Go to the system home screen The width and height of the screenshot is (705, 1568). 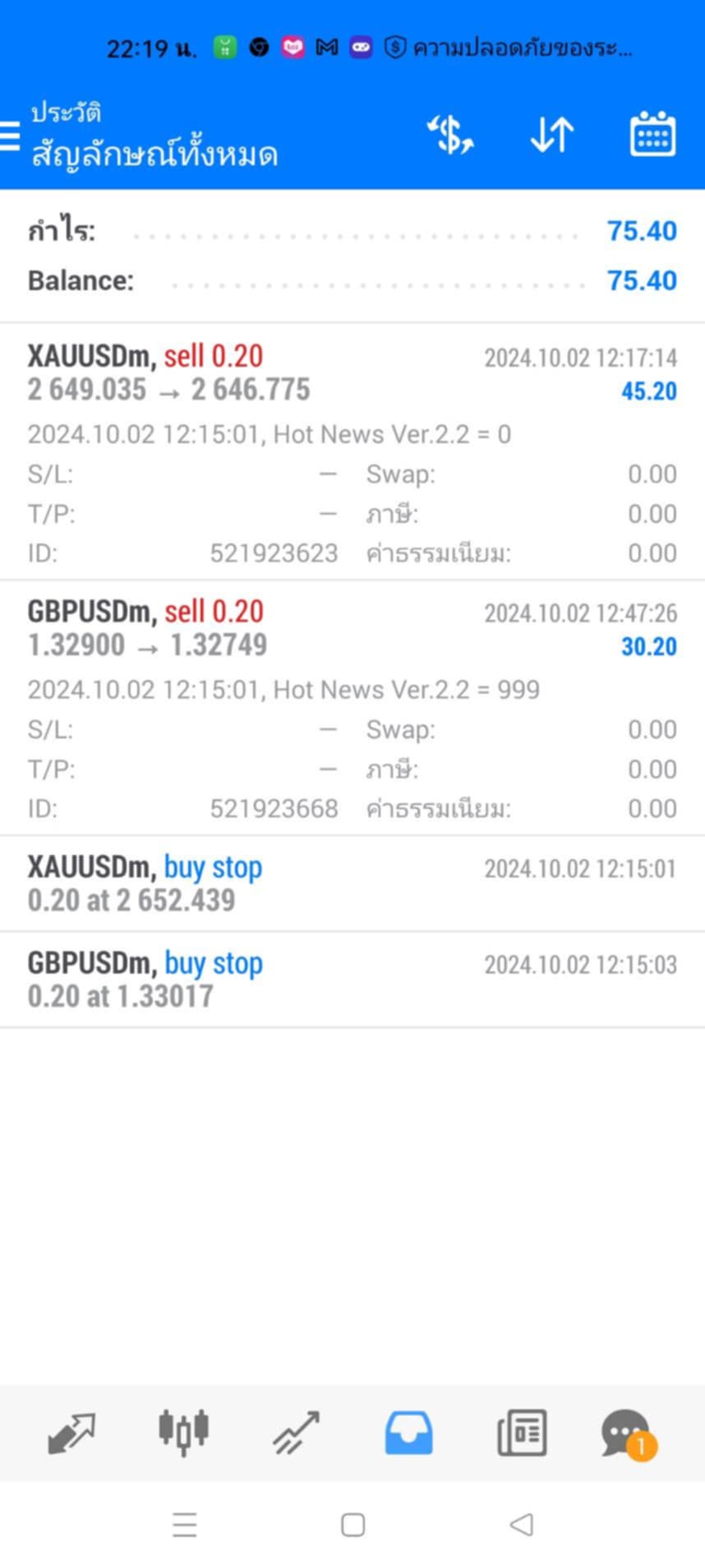coord(353,1525)
